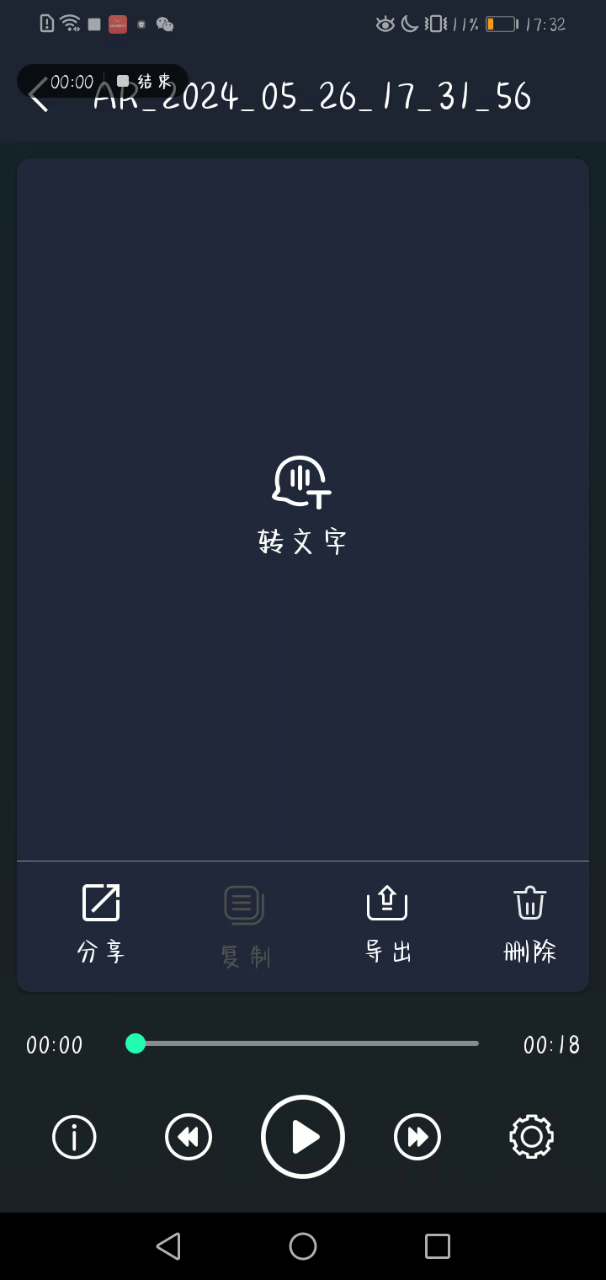Open the recording info icon
The width and height of the screenshot is (606, 1280).
pos(74,1137)
